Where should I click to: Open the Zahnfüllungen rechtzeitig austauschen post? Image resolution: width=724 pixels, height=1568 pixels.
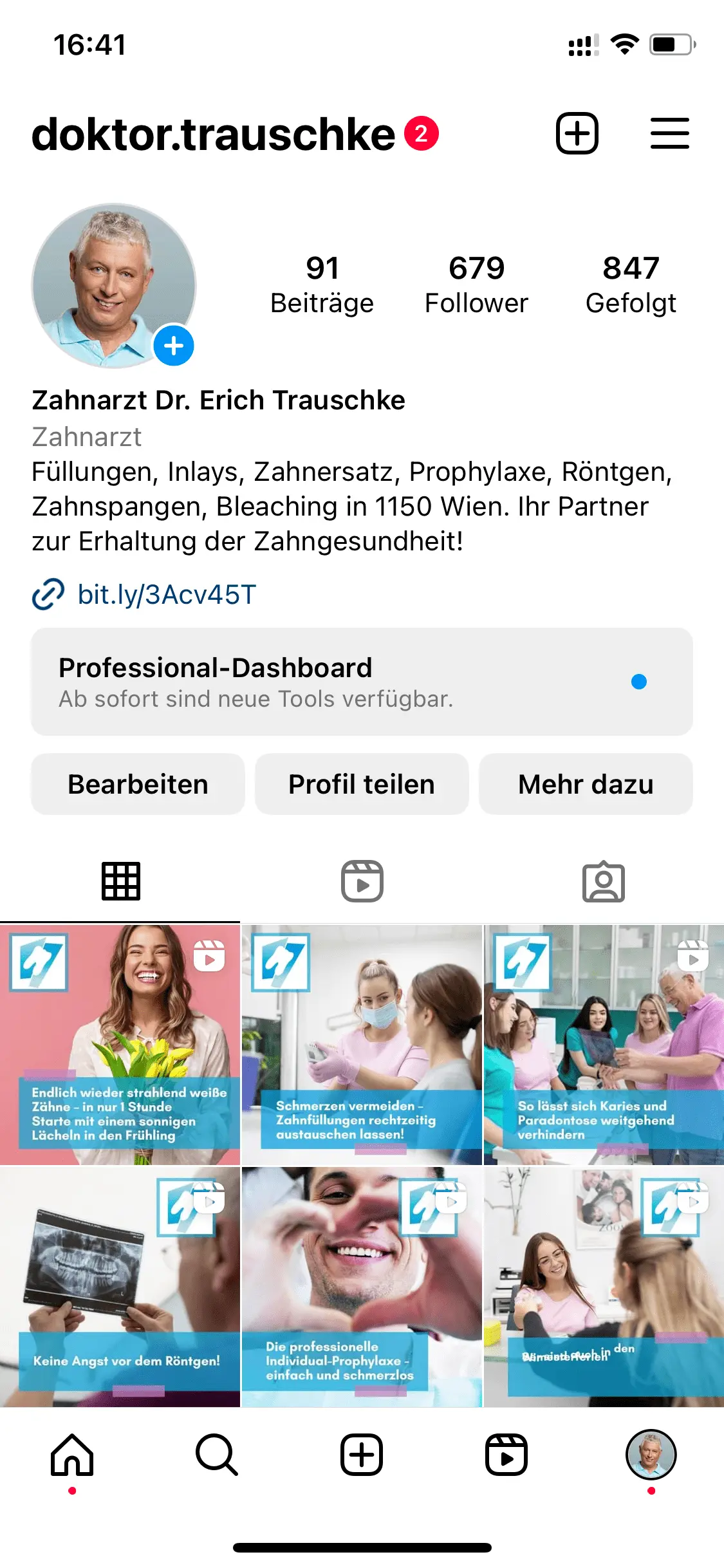[362, 1045]
